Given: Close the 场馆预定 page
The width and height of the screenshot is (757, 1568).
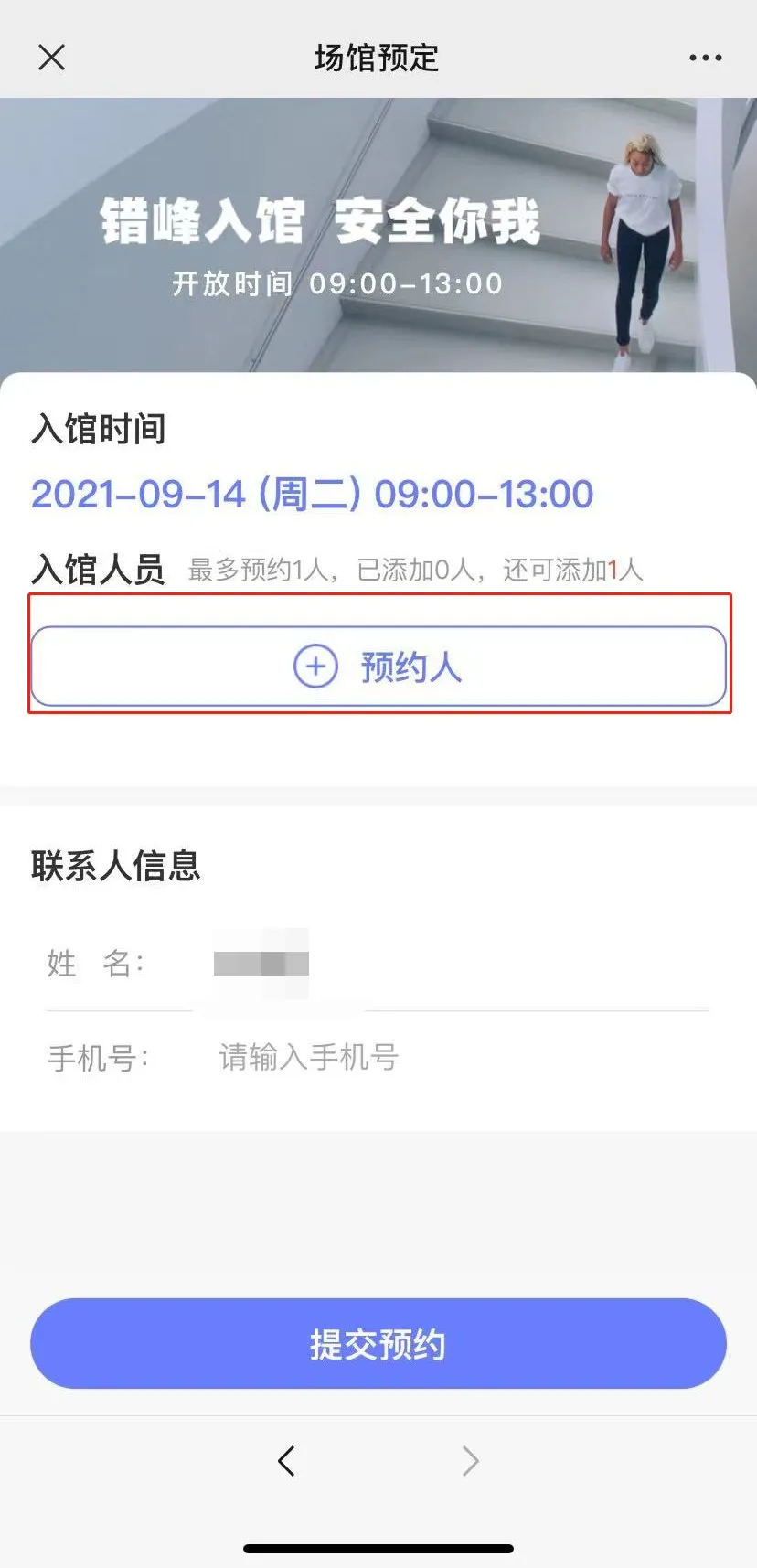Looking at the screenshot, I should 52,58.
